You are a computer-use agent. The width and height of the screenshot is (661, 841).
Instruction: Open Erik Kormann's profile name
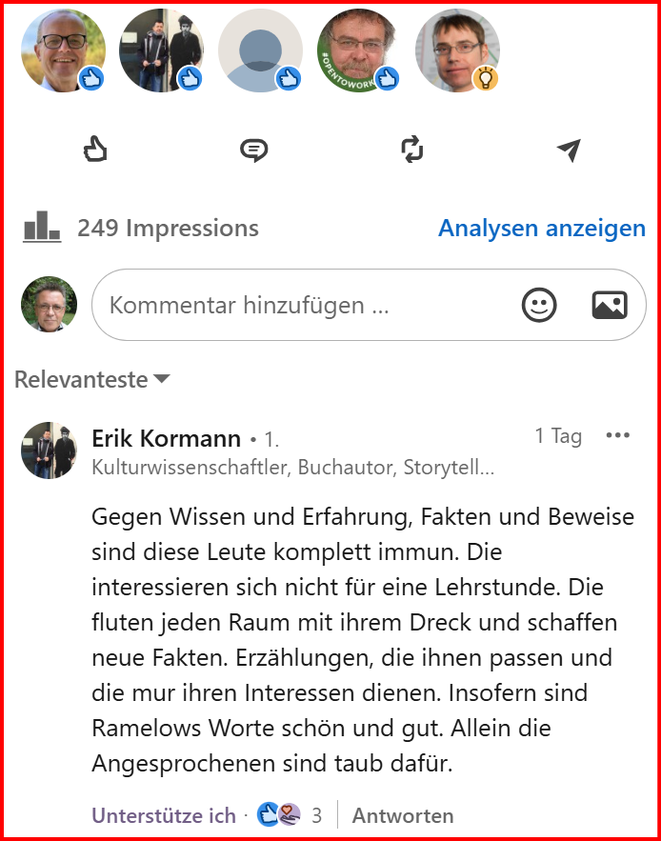(x=166, y=438)
